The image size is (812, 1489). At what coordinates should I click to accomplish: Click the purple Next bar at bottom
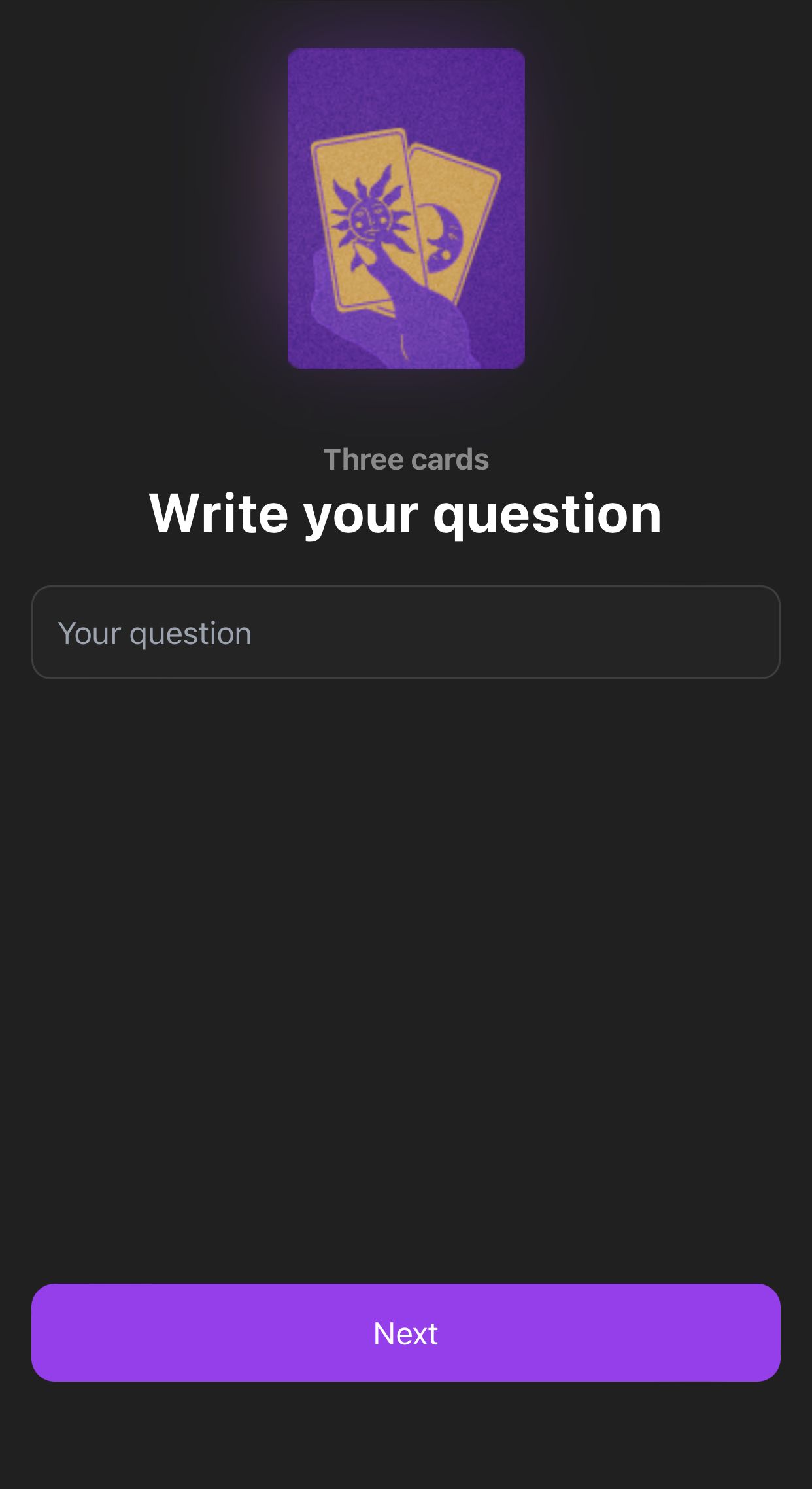coord(405,1333)
